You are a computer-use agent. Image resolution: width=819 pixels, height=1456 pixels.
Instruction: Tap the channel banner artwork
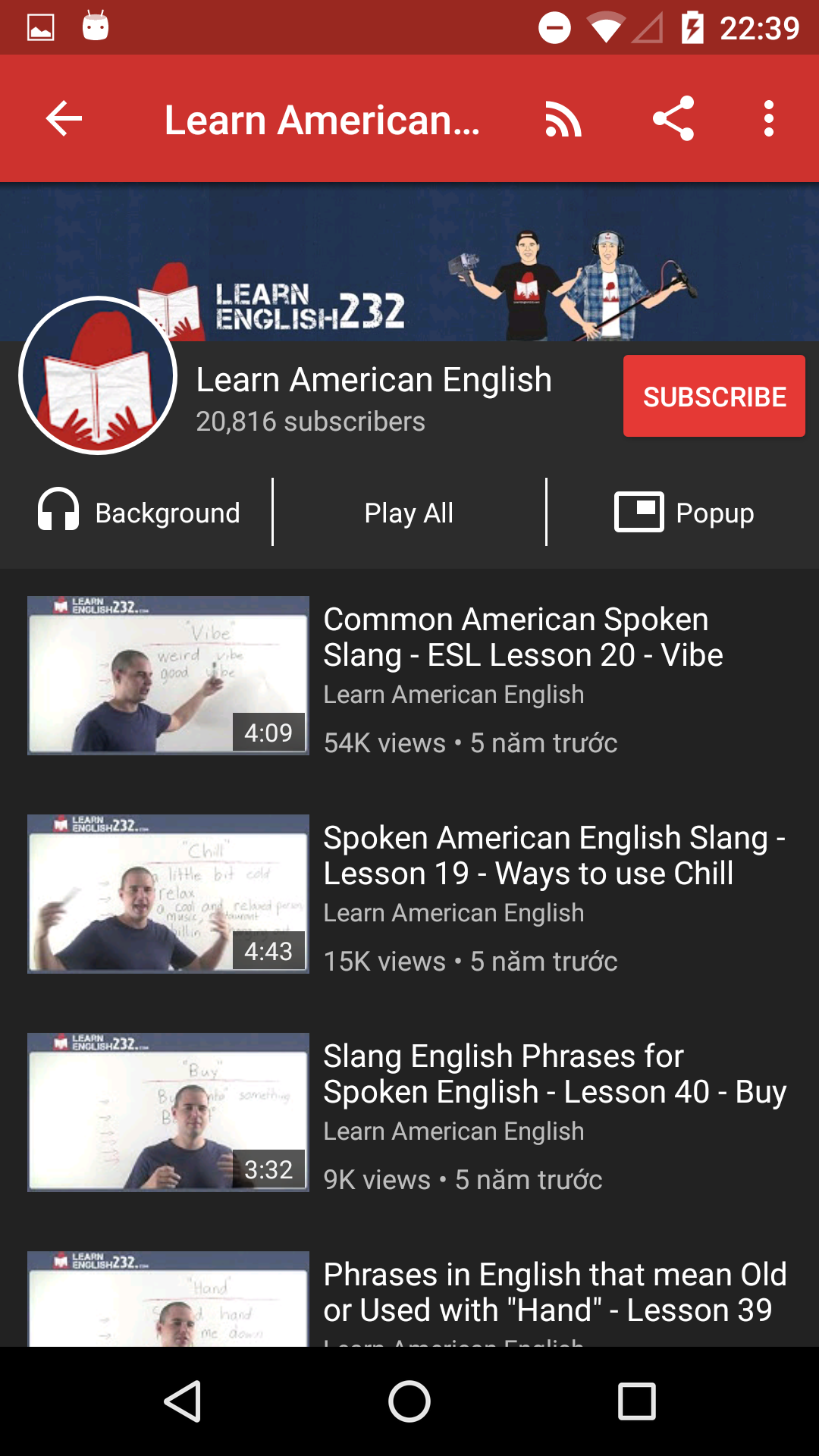493,258
